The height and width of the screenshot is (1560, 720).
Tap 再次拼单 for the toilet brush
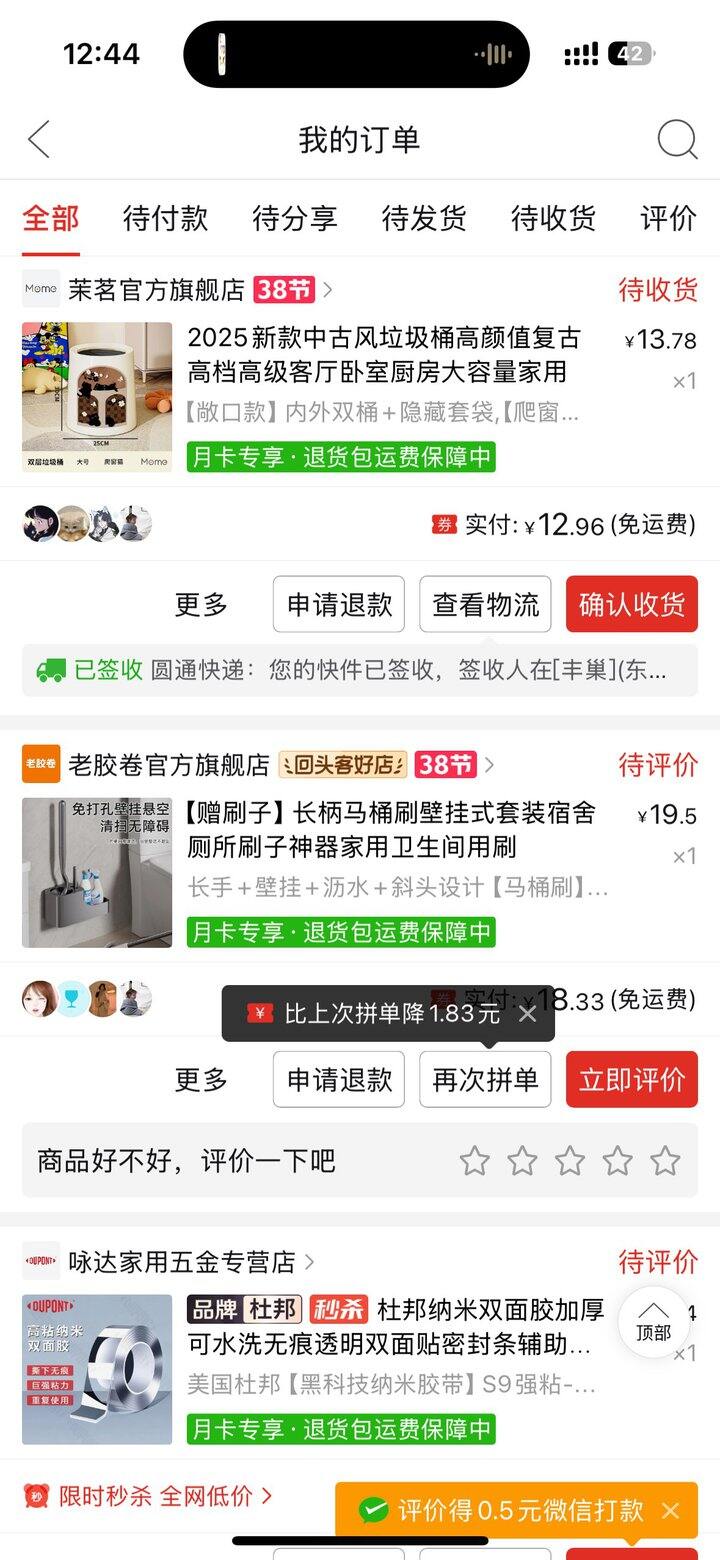(x=485, y=1079)
